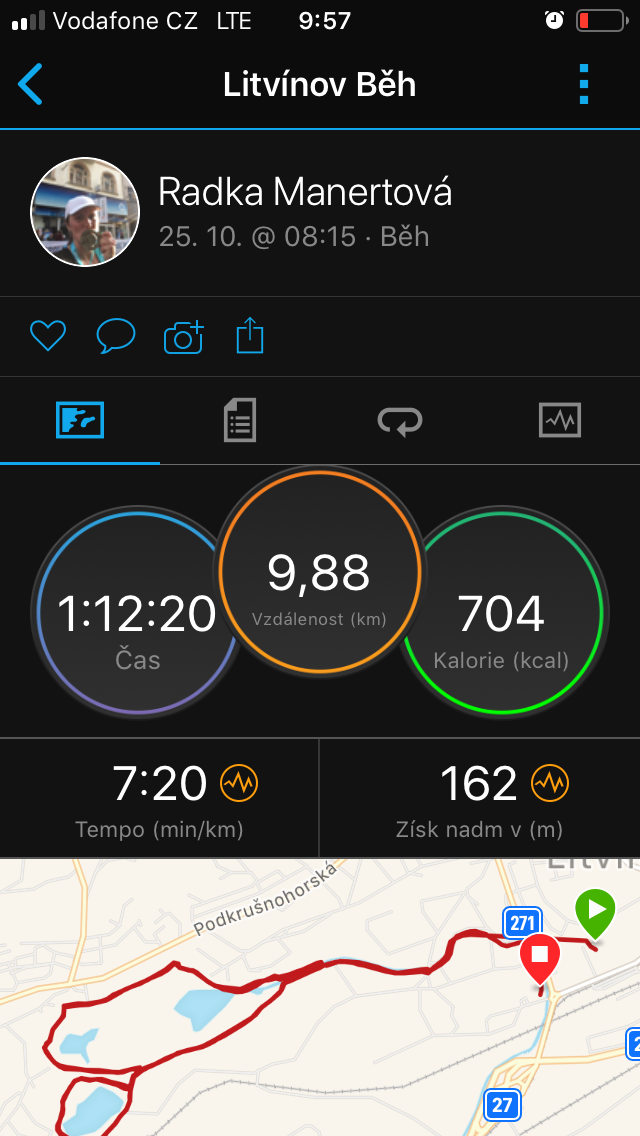
Task: Open comments with the speech bubble icon
Action: pos(116,336)
